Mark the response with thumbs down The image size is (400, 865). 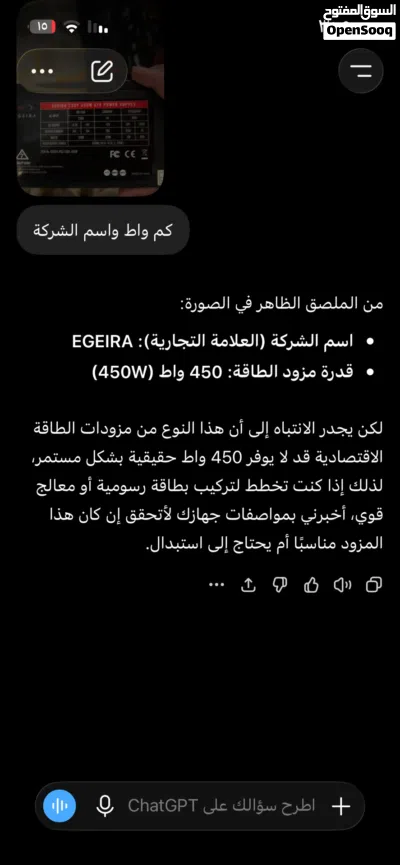tap(280, 585)
